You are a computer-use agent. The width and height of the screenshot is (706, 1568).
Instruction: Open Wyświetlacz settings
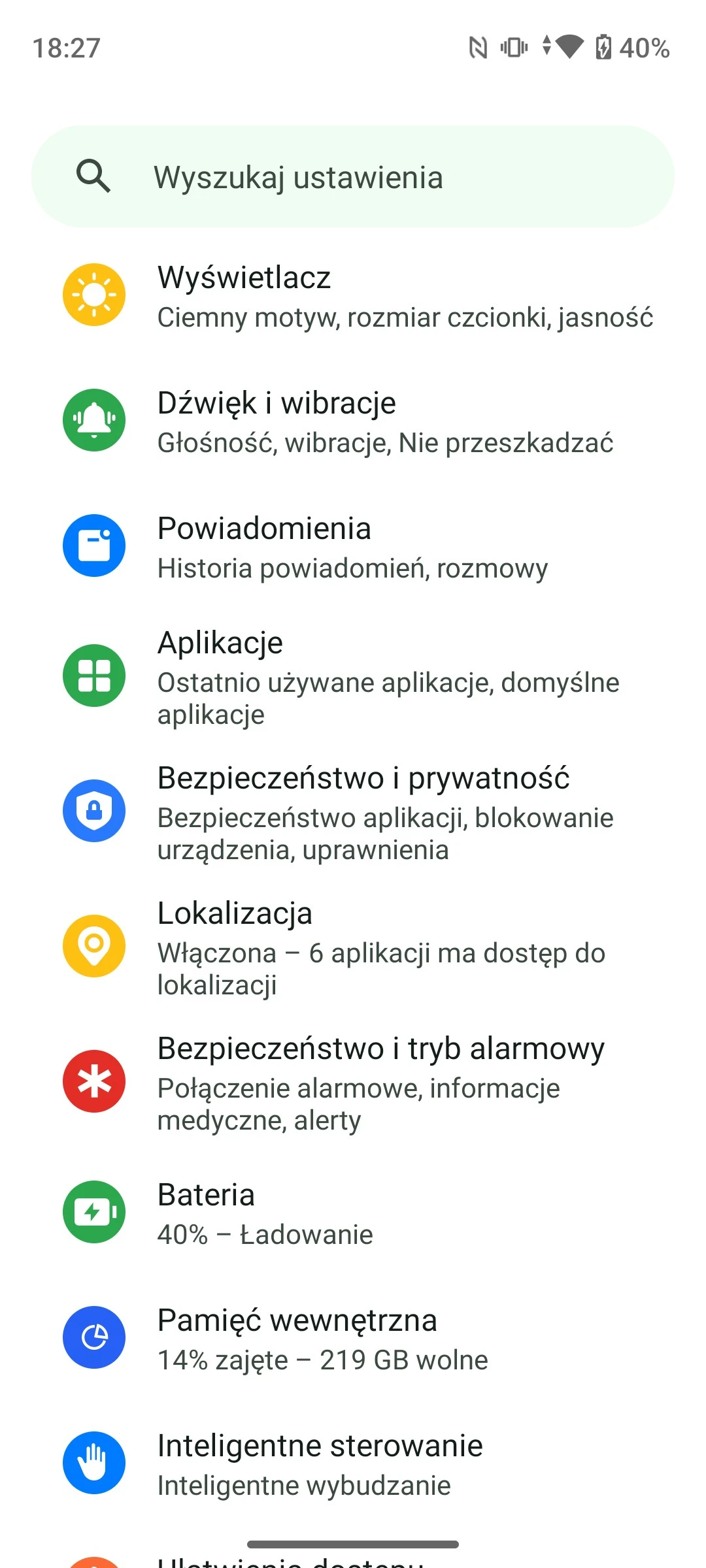353,296
